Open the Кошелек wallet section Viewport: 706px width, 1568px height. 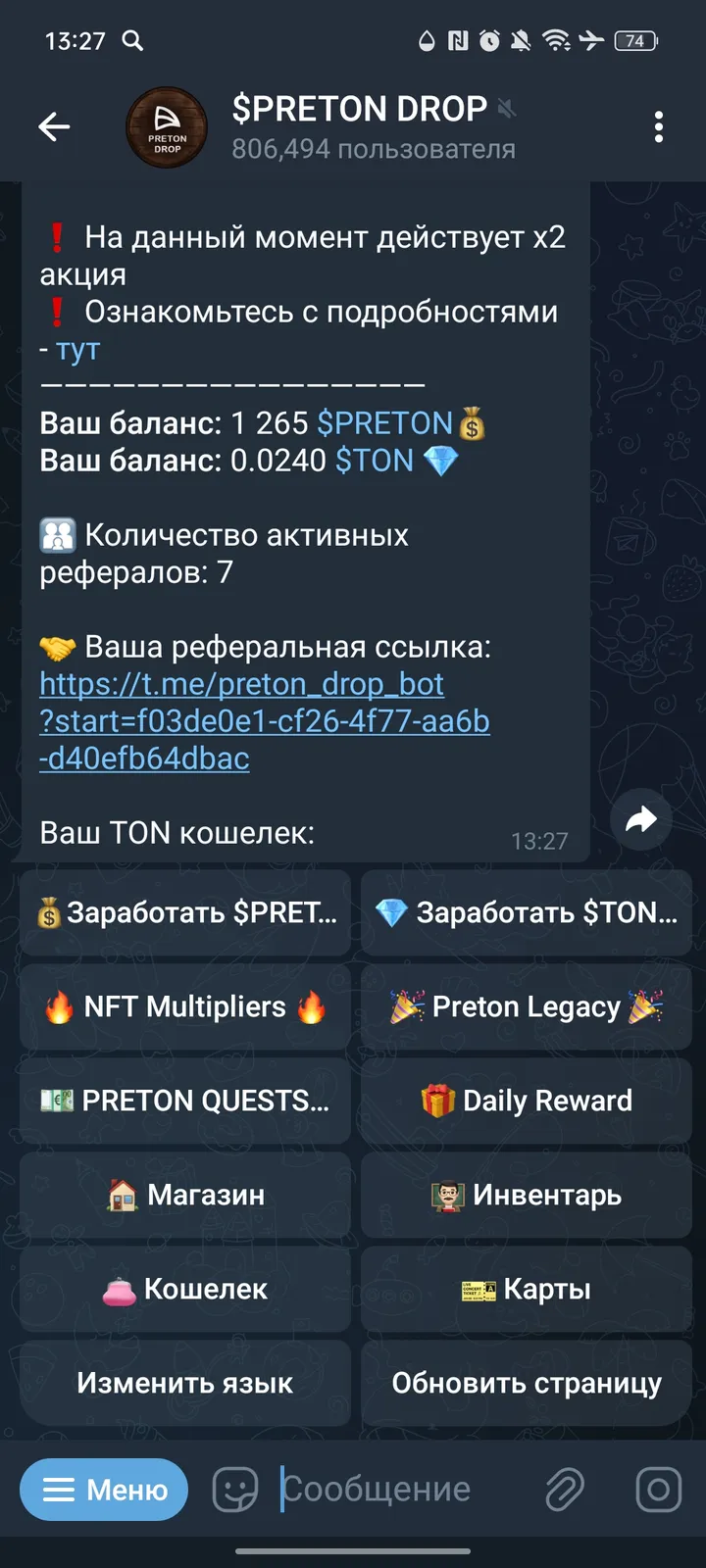[x=184, y=1289]
